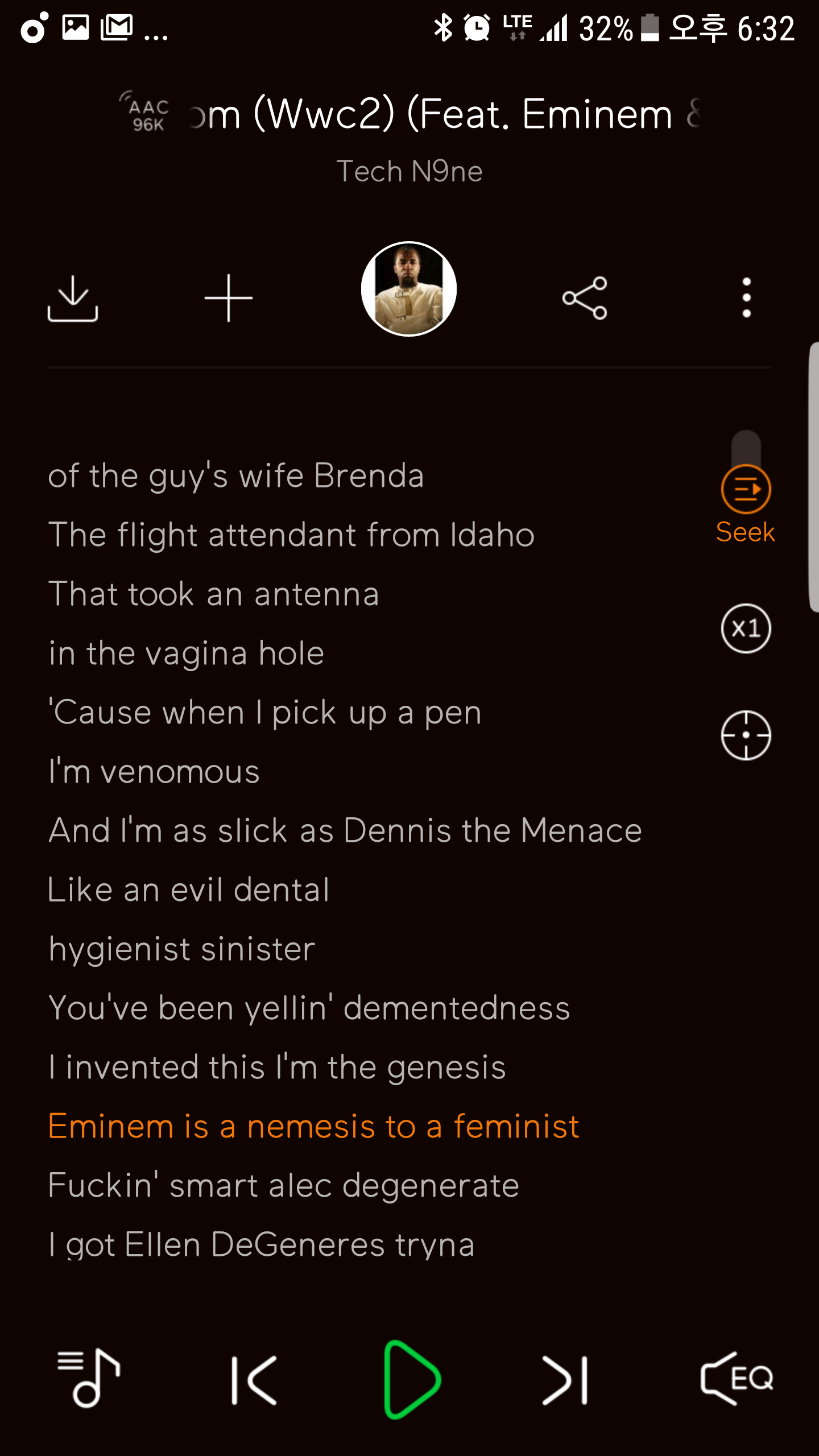
Task: Download the current song
Action: 73,299
